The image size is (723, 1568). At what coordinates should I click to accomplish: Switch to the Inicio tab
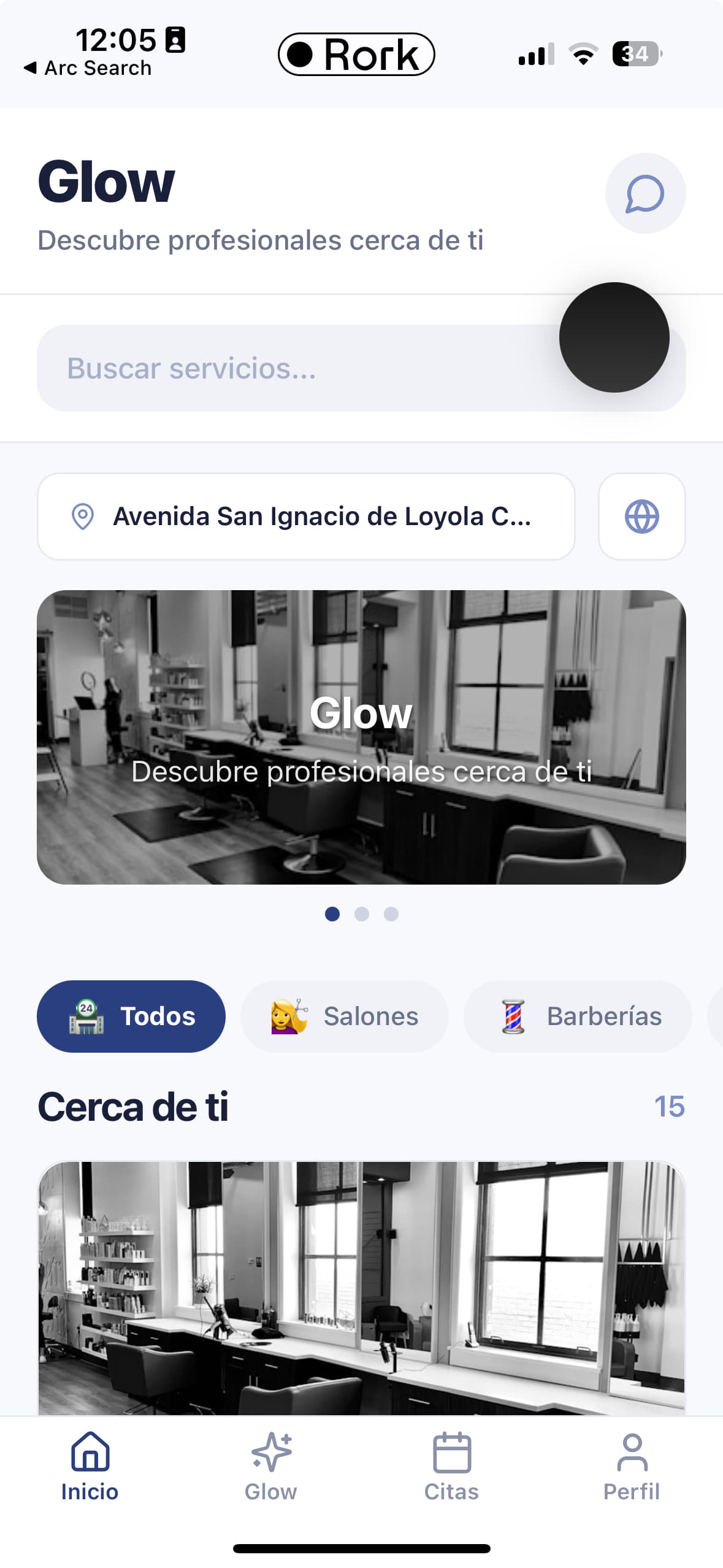[90, 1467]
